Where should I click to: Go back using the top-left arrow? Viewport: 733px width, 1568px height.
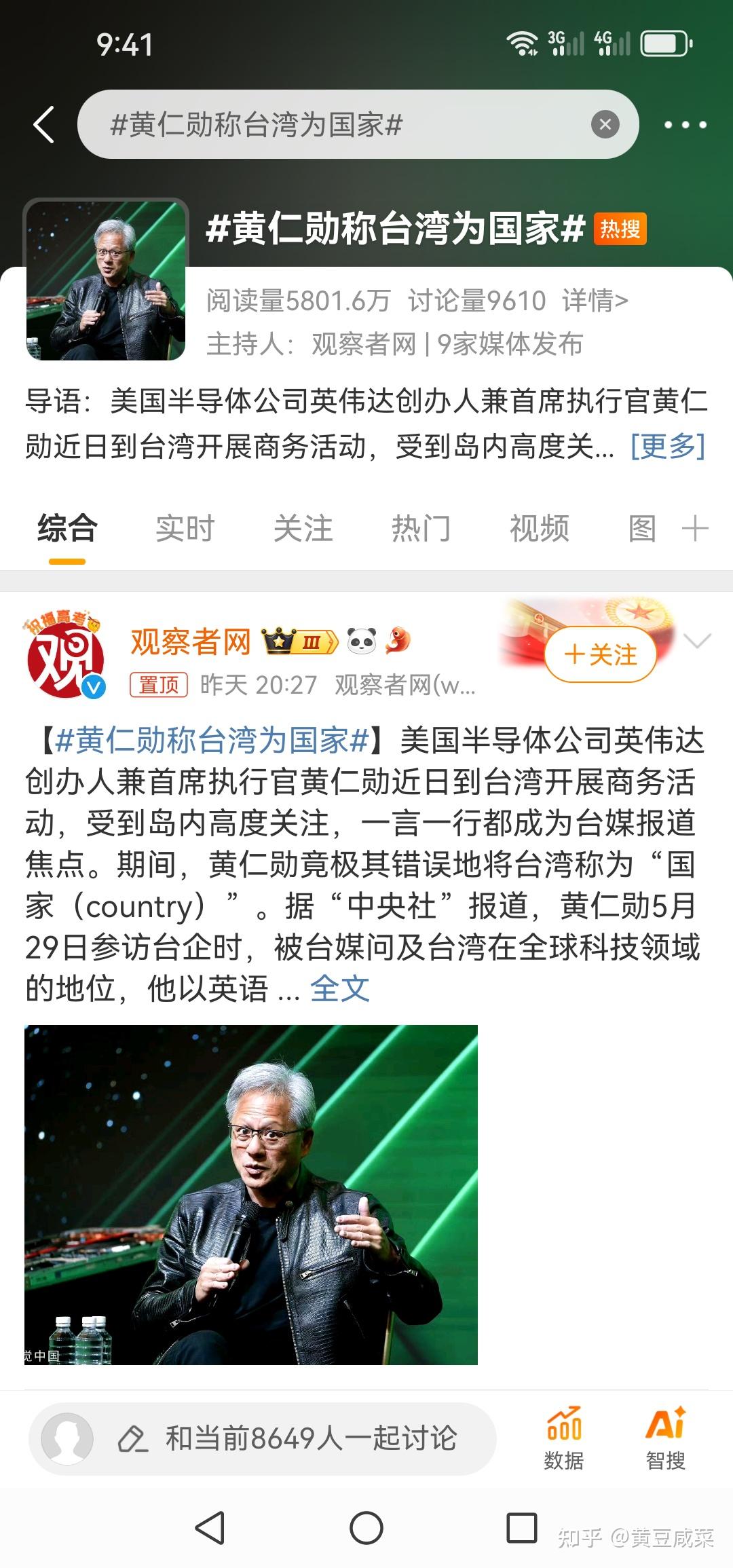pos(44,125)
